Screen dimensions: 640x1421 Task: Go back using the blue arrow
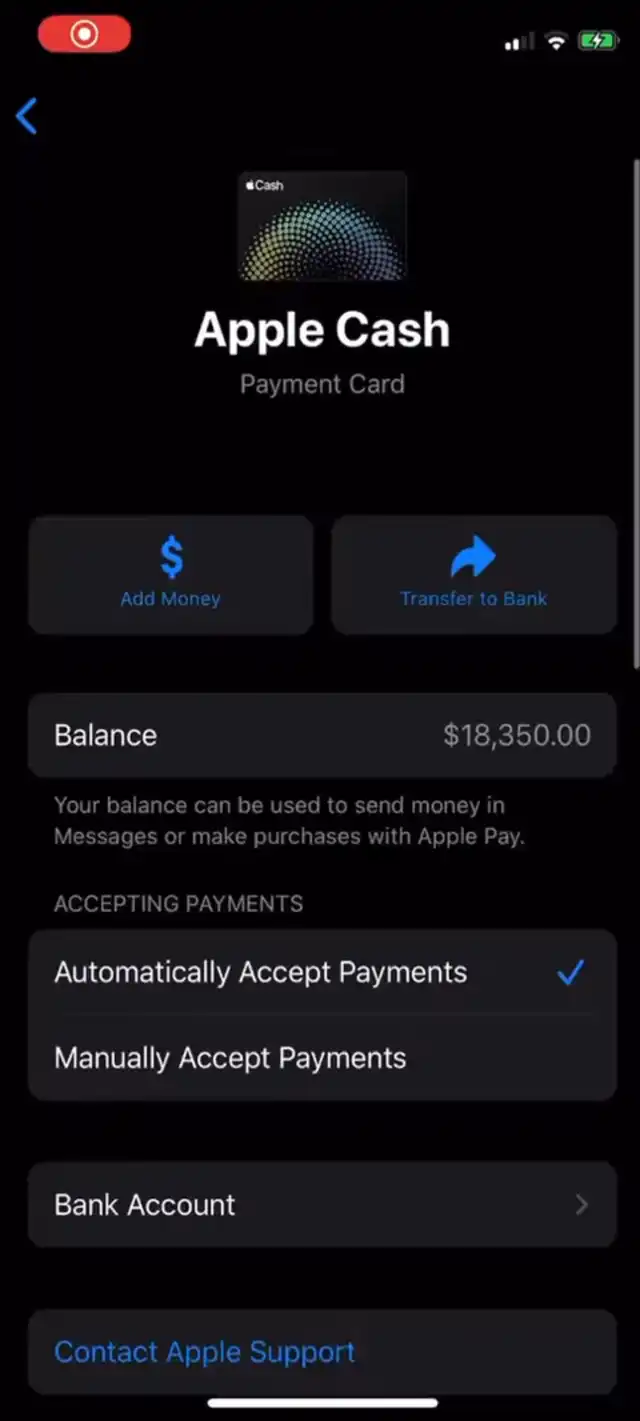[x=27, y=116]
